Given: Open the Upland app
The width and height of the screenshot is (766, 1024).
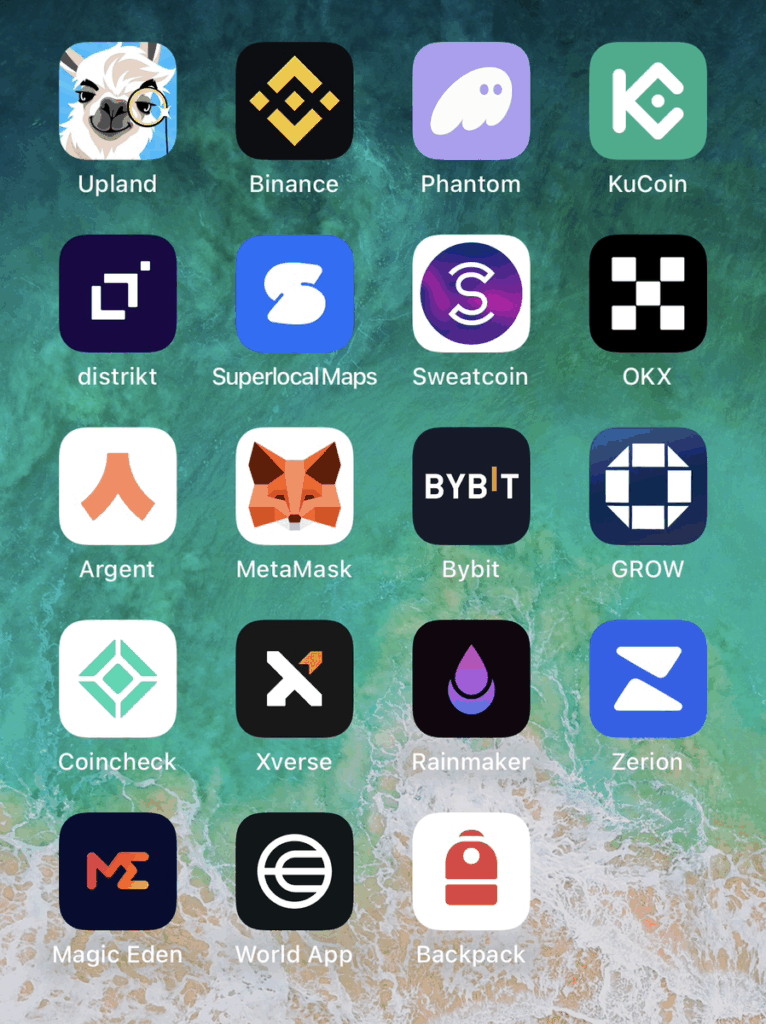Looking at the screenshot, I should [x=118, y=101].
